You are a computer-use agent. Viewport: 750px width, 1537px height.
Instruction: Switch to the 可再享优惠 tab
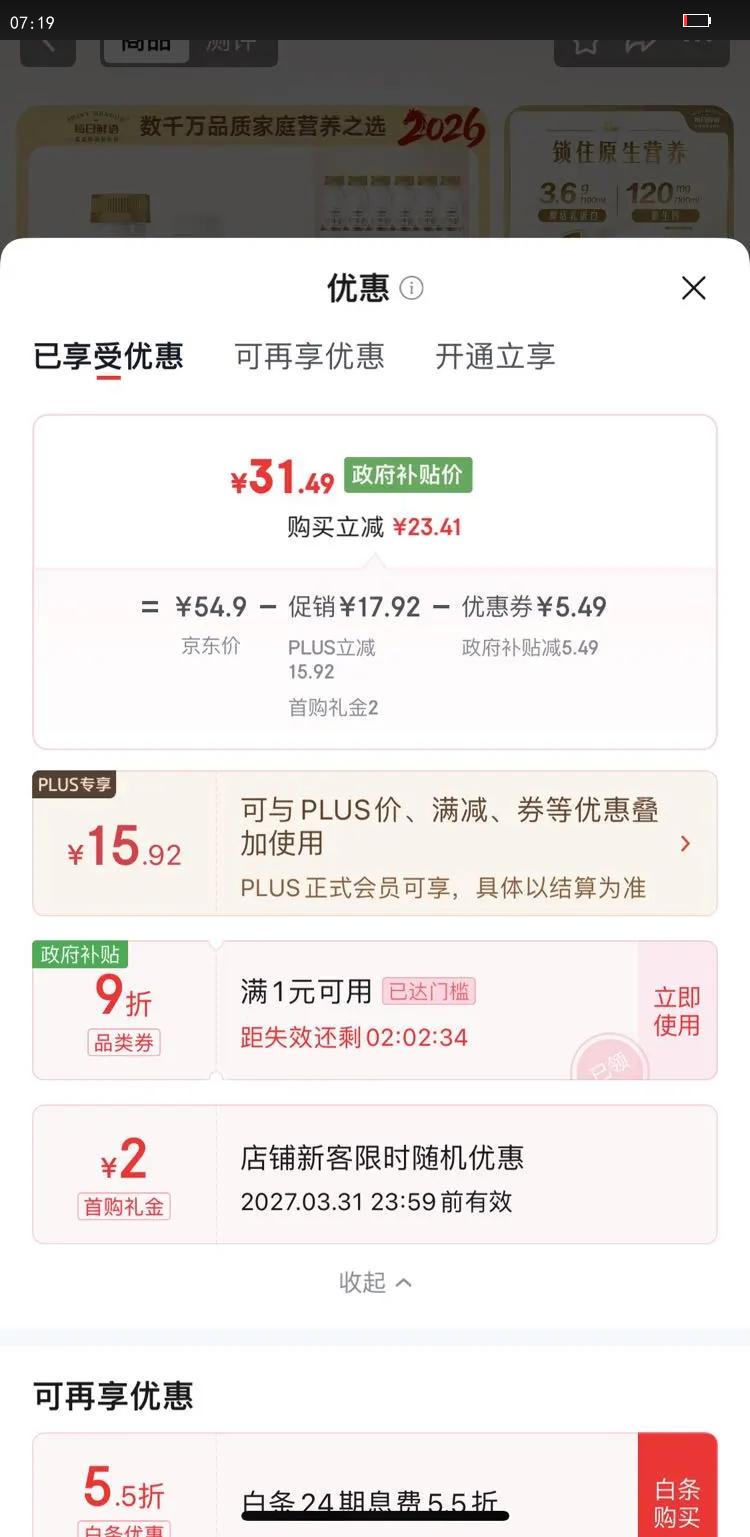[x=311, y=357]
